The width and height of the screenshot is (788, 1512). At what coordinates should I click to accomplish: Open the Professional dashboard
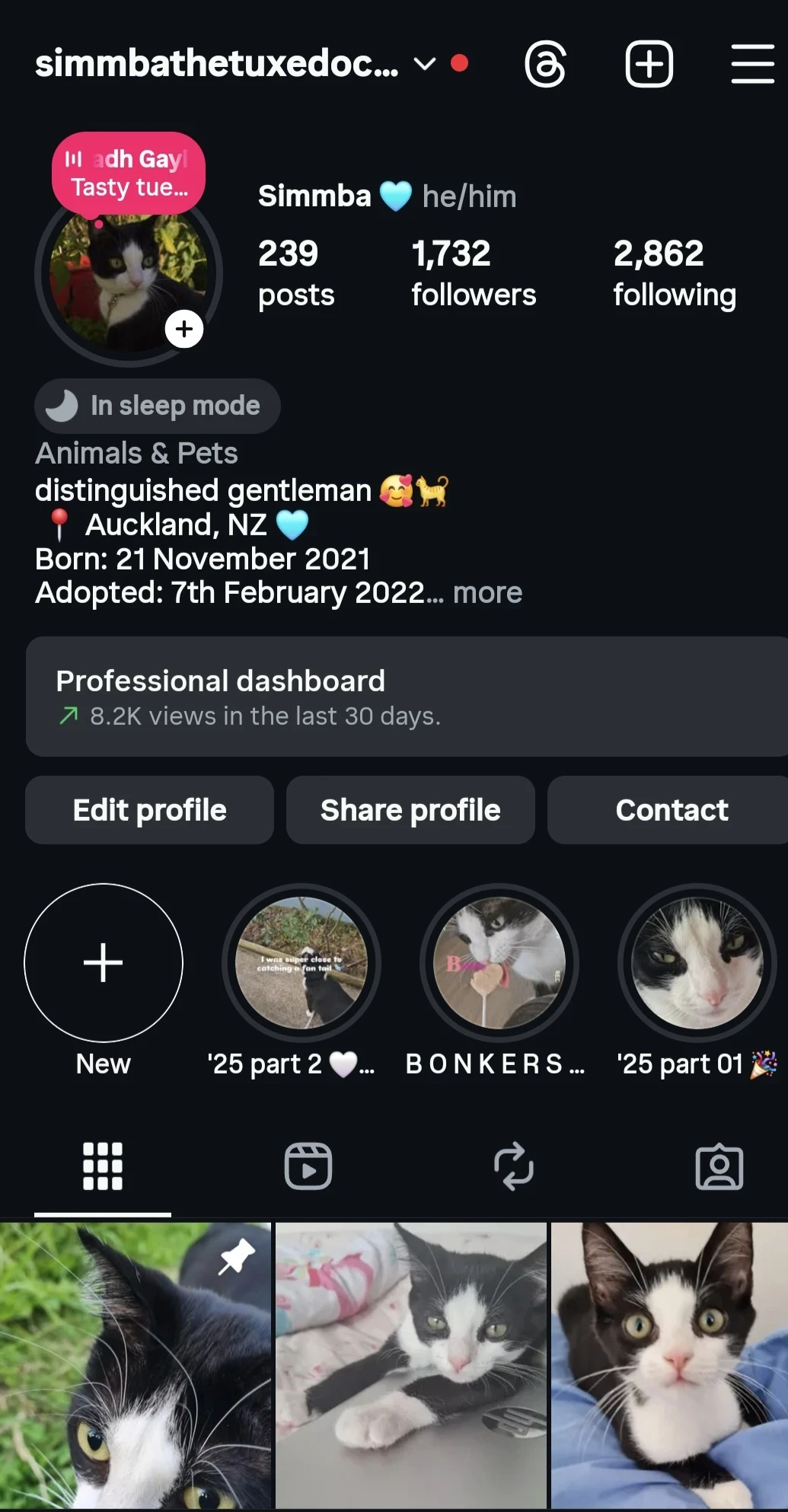407,697
